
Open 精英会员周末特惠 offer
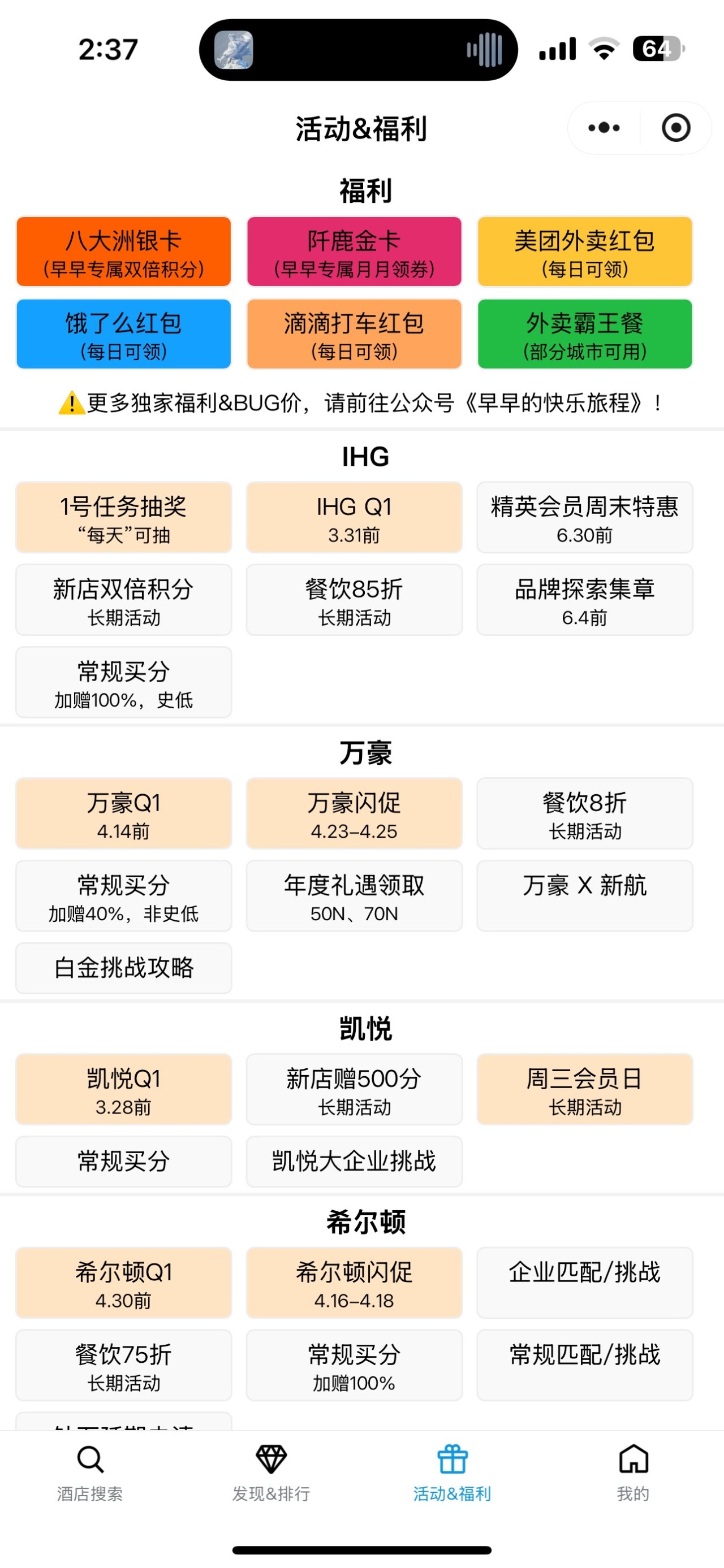[584, 517]
